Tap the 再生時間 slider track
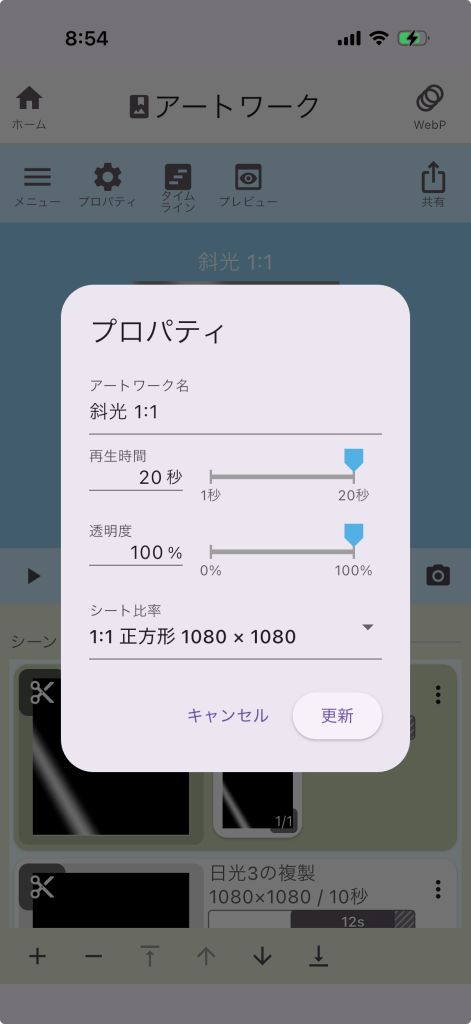This screenshot has width=471, height=1024. pos(282,477)
